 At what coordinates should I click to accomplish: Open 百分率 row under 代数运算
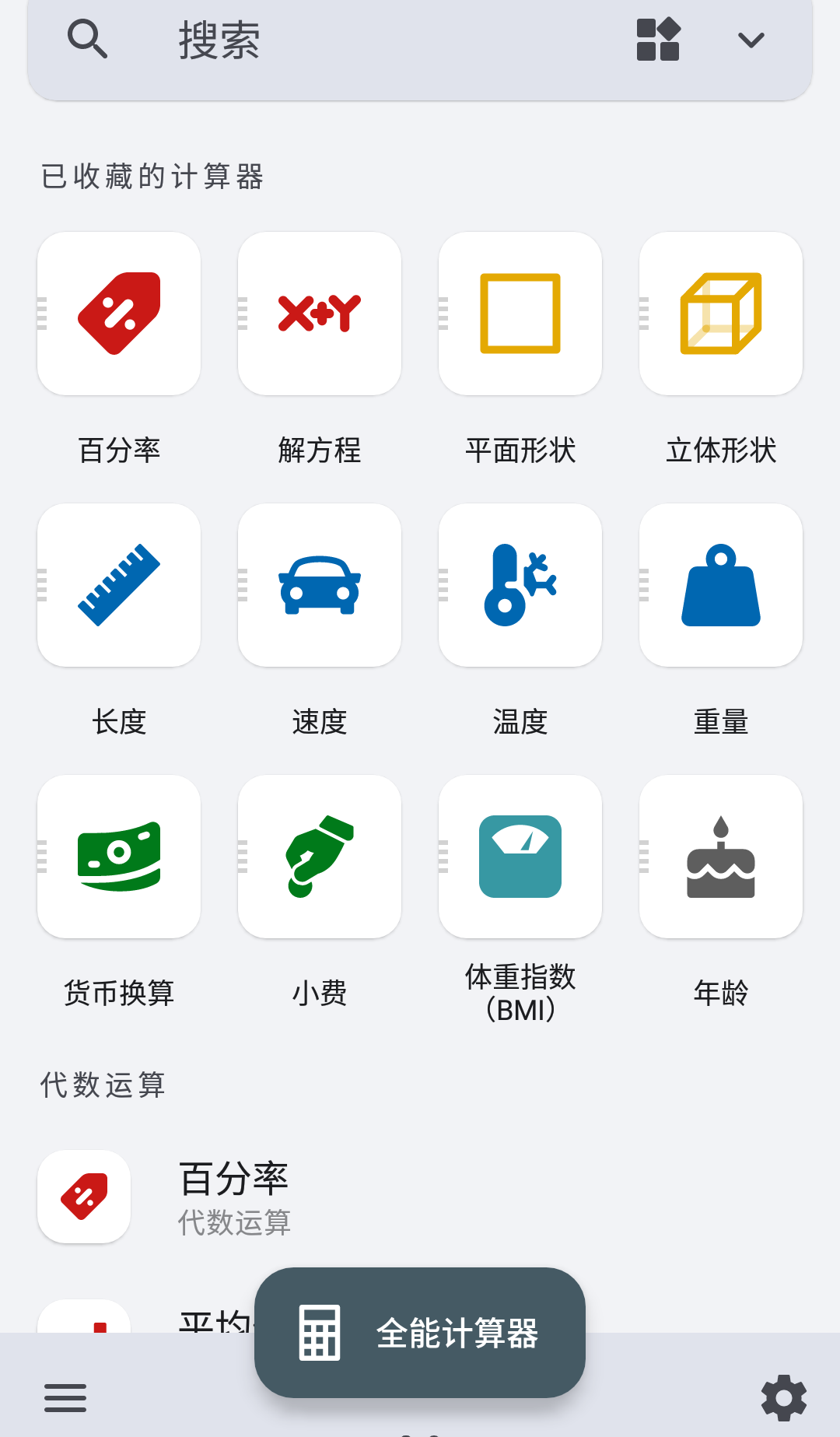pos(233,1197)
